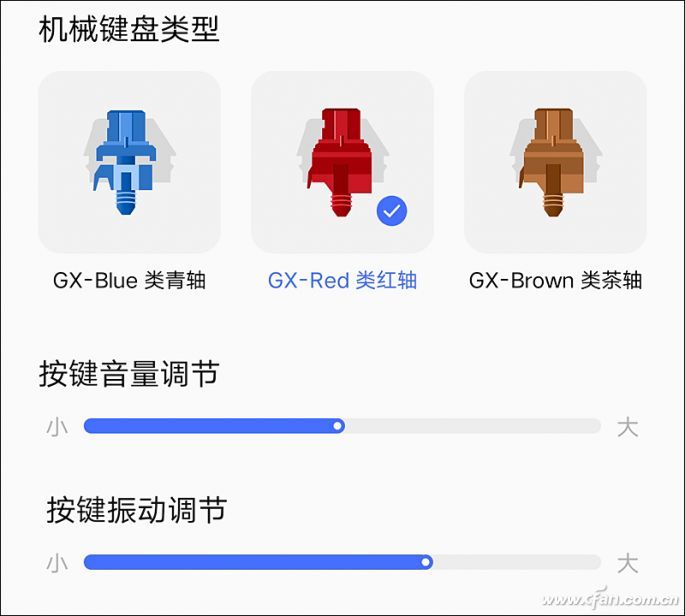Tap the 按键振动调节 slider track

[342, 562]
